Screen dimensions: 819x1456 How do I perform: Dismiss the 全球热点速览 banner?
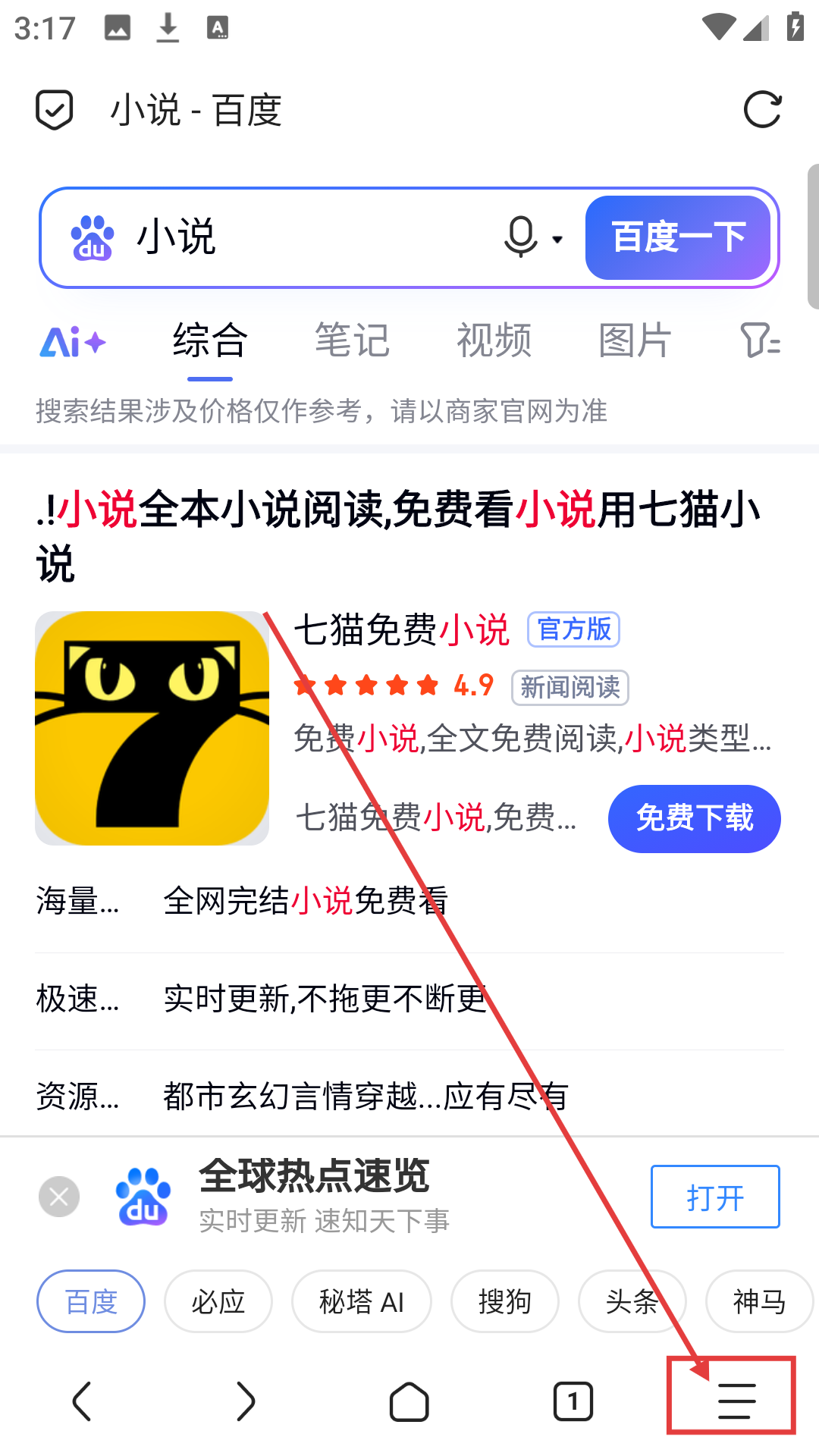coord(59,1197)
